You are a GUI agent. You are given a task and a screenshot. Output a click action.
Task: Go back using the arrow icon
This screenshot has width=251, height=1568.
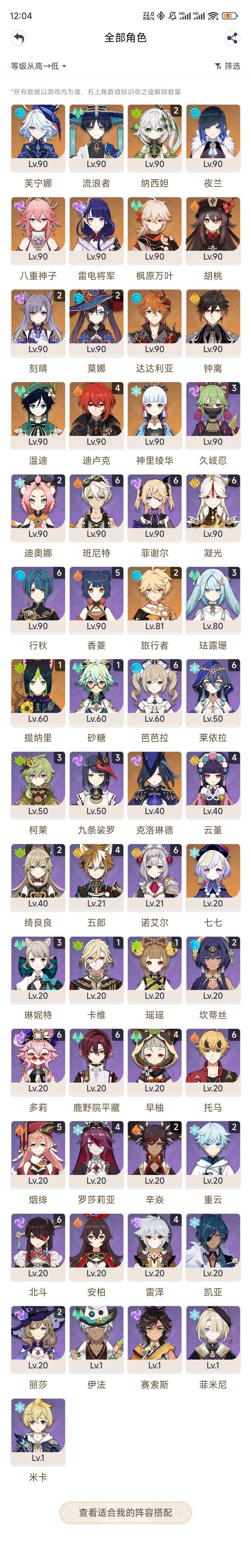[x=19, y=38]
